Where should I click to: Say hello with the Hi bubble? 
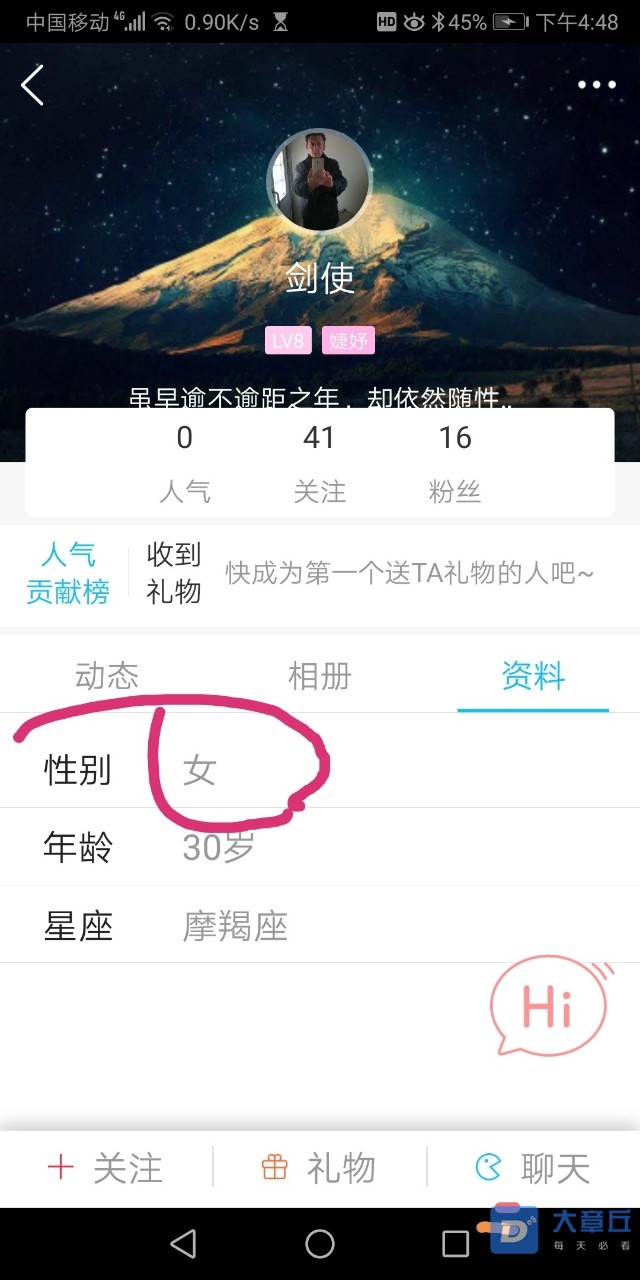[549, 1008]
